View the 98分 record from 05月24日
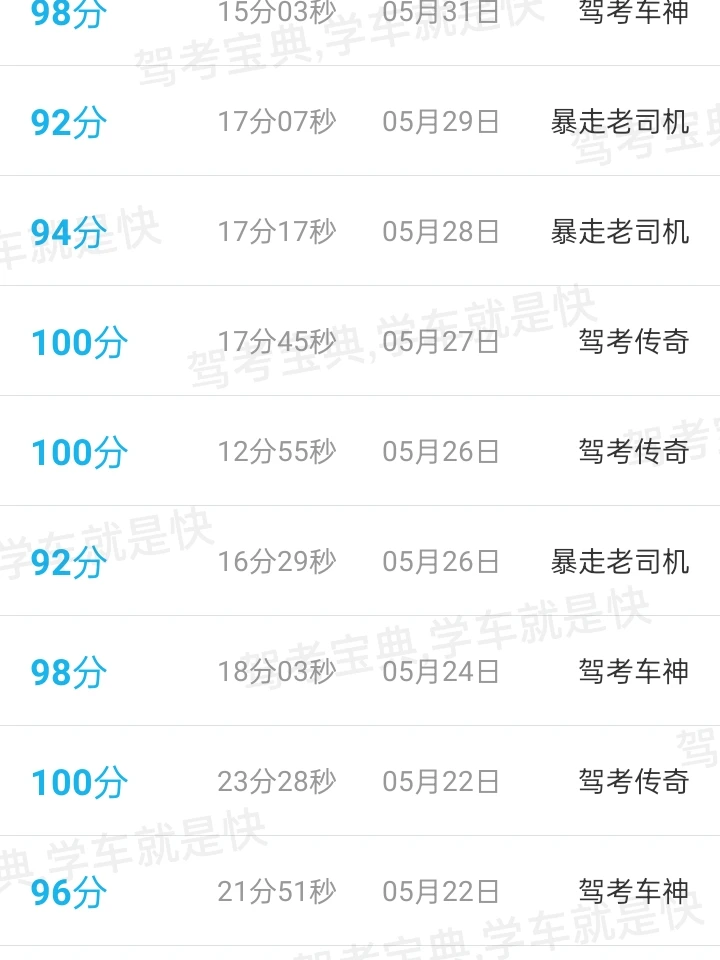 click(x=360, y=672)
